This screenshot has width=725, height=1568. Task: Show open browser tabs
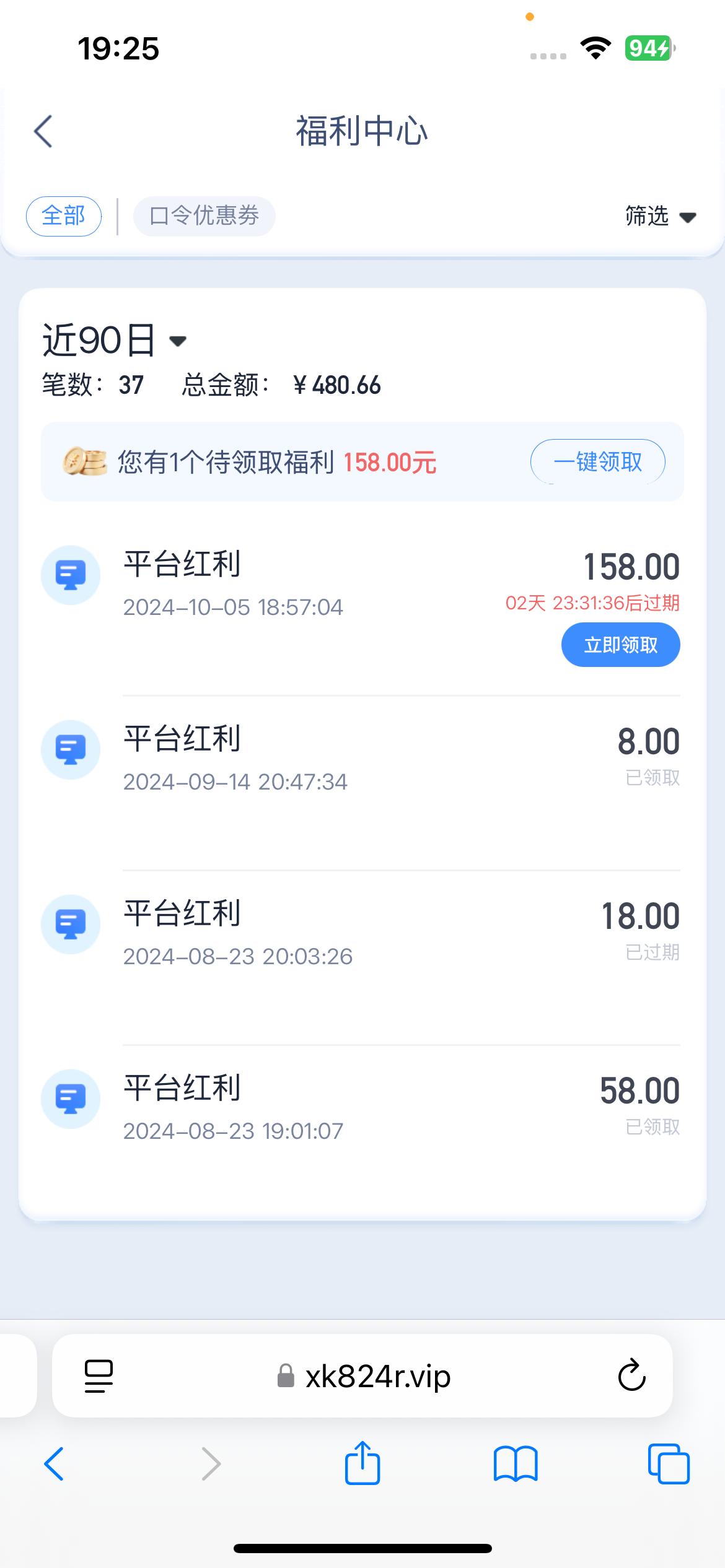click(669, 1464)
